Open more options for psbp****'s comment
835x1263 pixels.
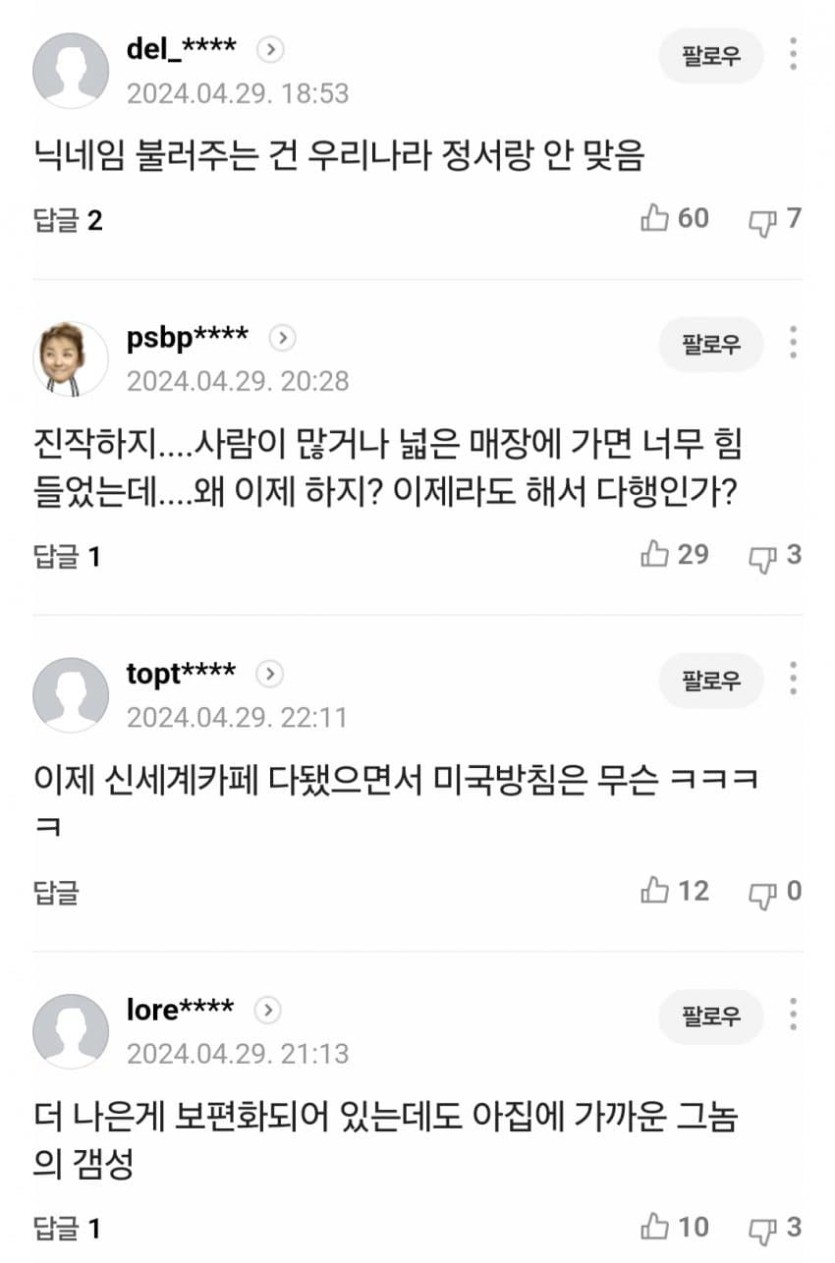point(793,343)
